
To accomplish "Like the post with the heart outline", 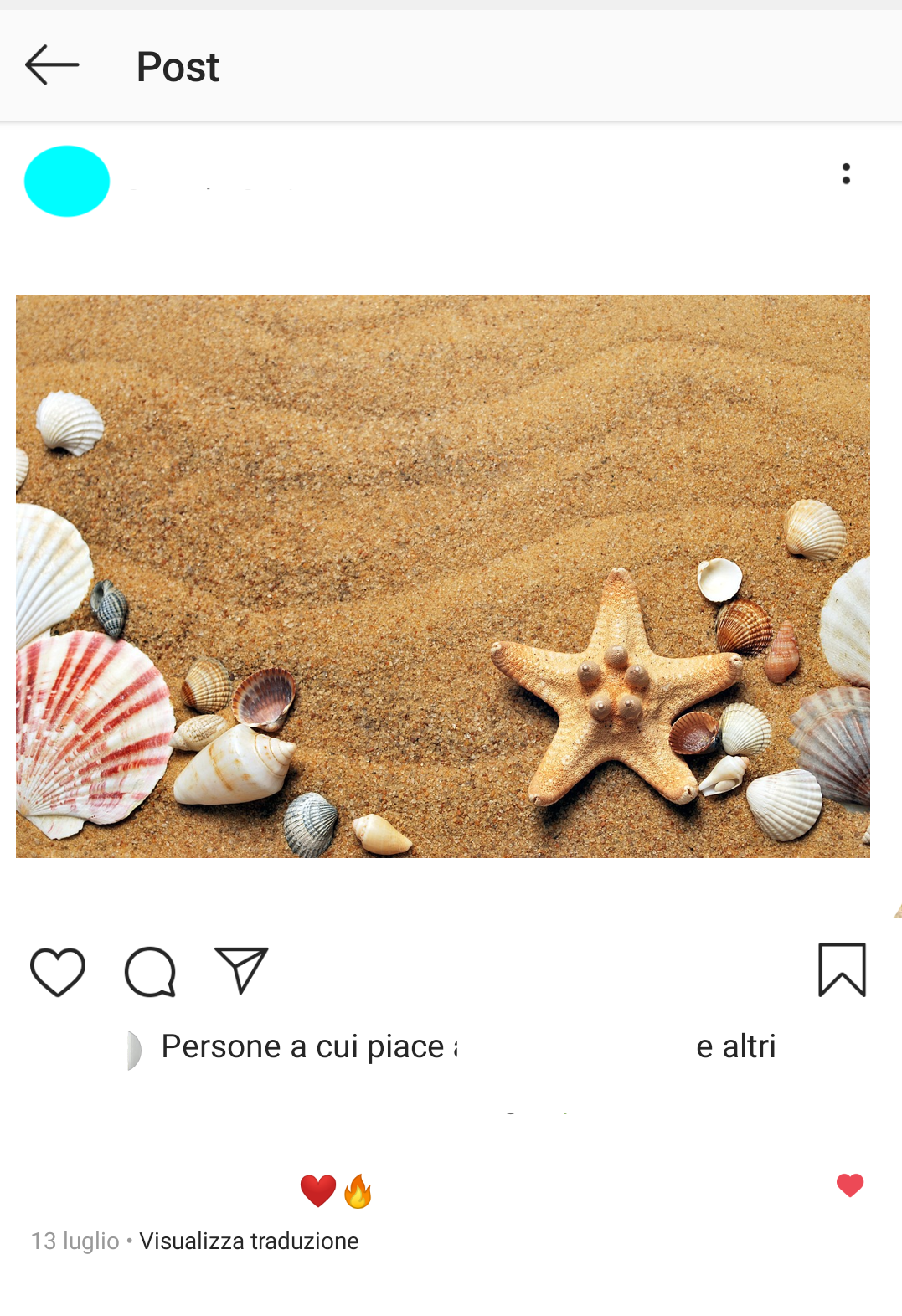I will pos(58,971).
